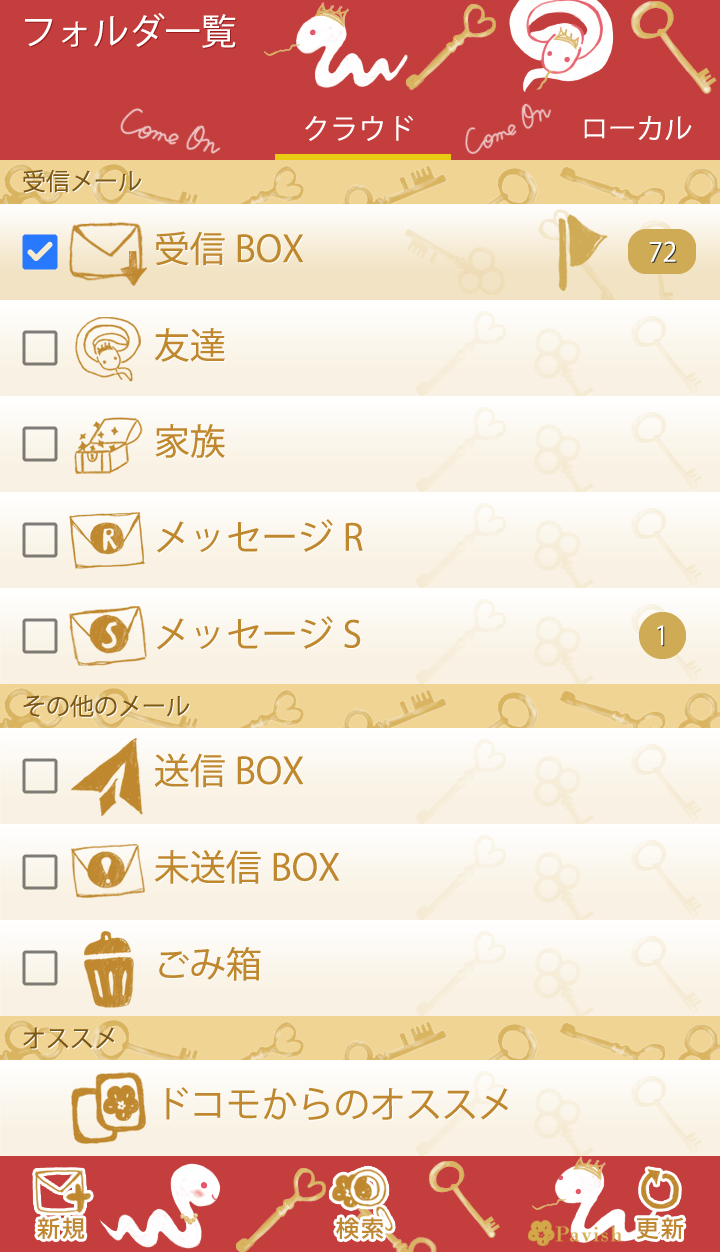The height and width of the screenshot is (1252, 720).
Task: Tick the 未送信 BOX checkbox
Action: 40,872
